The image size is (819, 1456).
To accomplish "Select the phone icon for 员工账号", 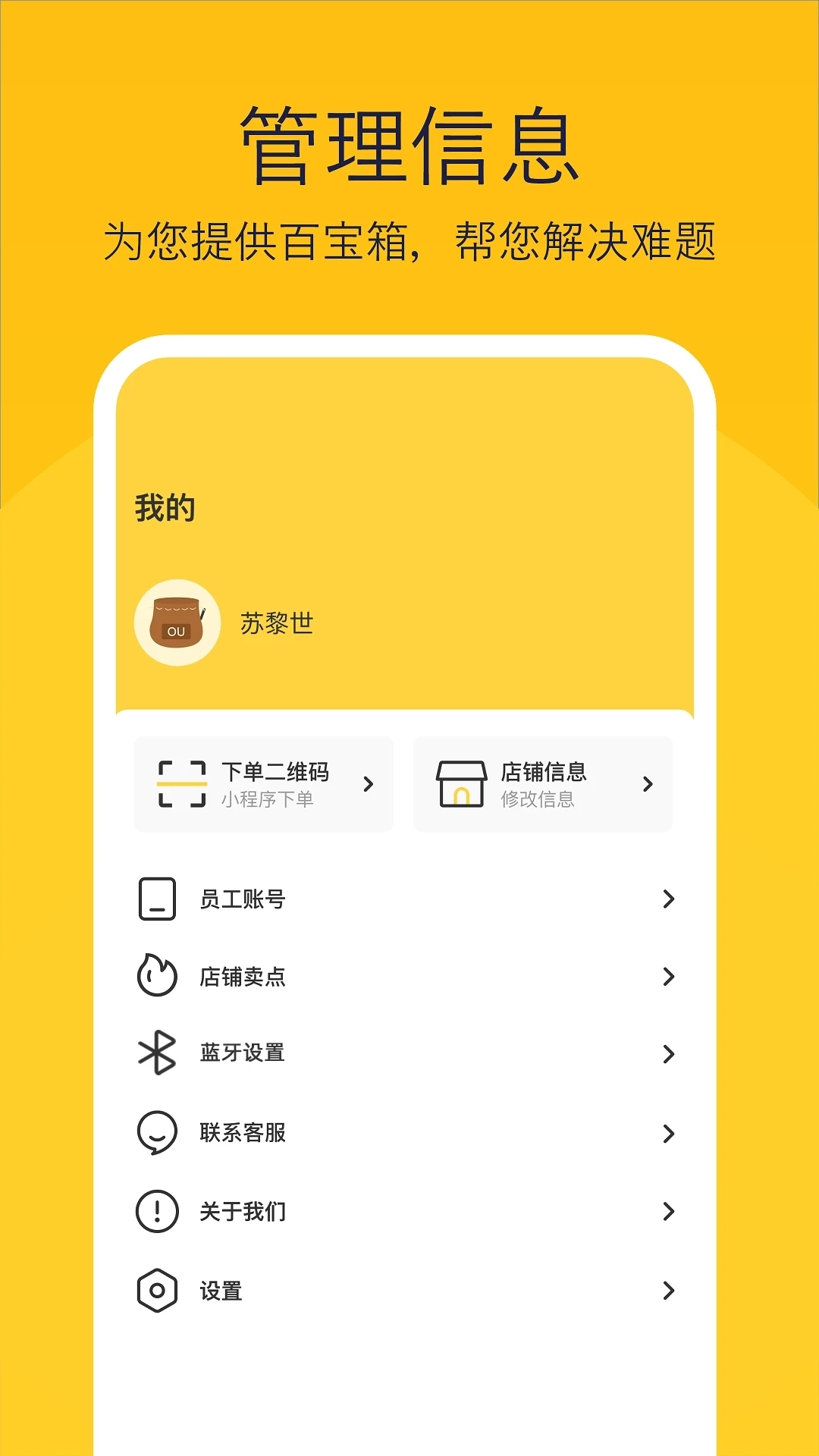I will [157, 899].
